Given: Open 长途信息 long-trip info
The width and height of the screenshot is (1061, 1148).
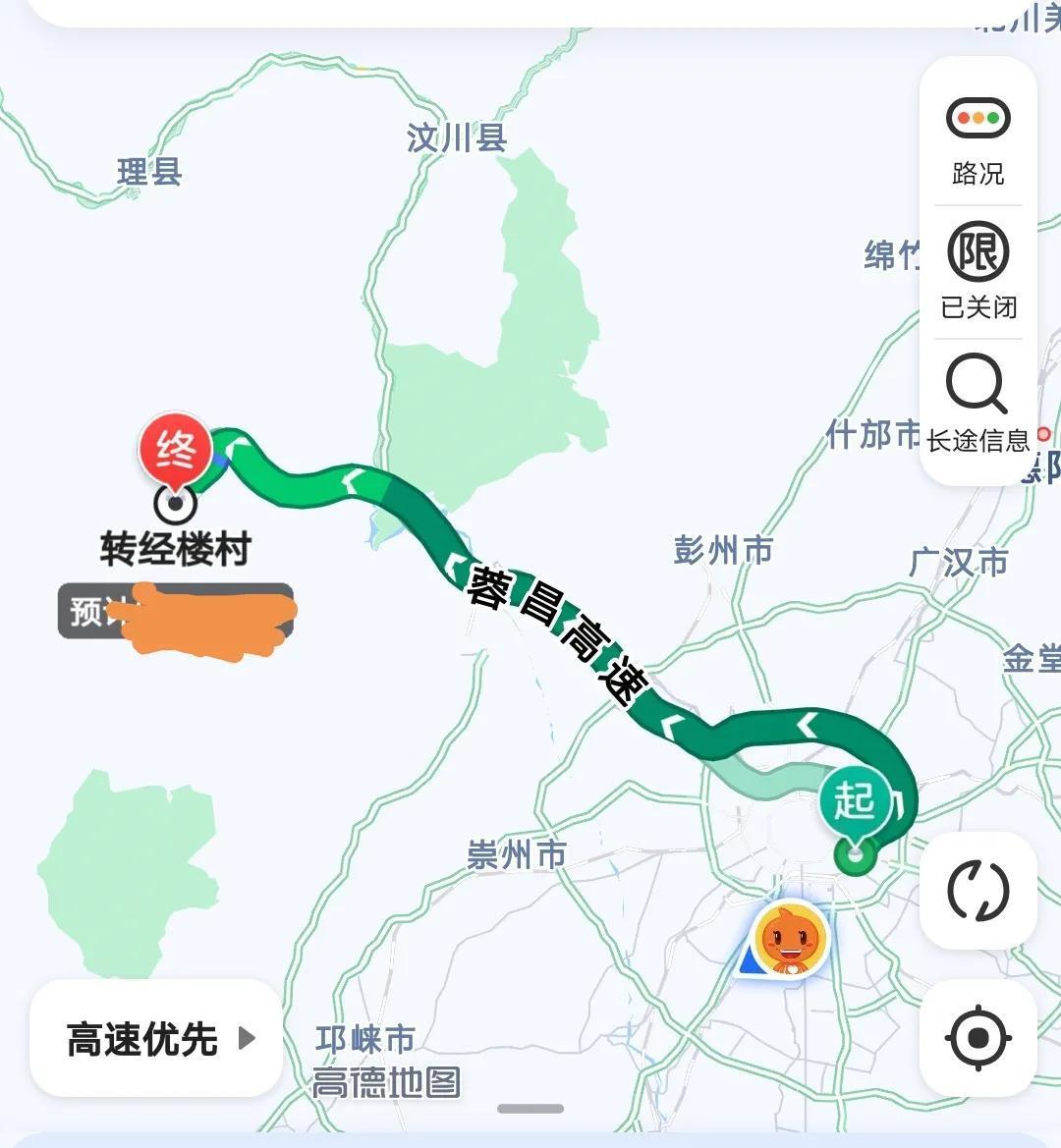Looking at the screenshot, I should [977, 406].
